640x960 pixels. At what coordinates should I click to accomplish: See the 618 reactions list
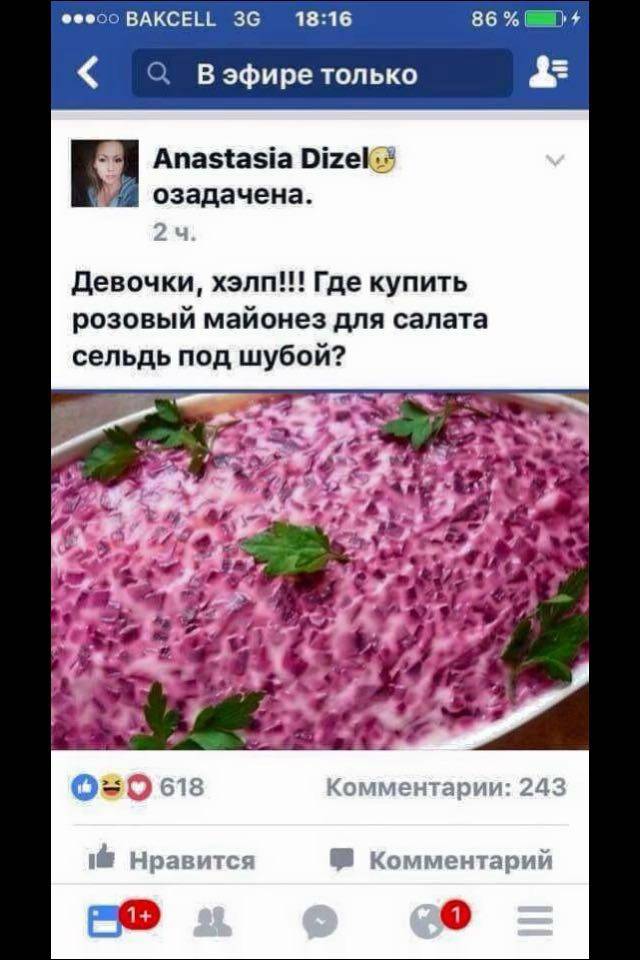136,787
